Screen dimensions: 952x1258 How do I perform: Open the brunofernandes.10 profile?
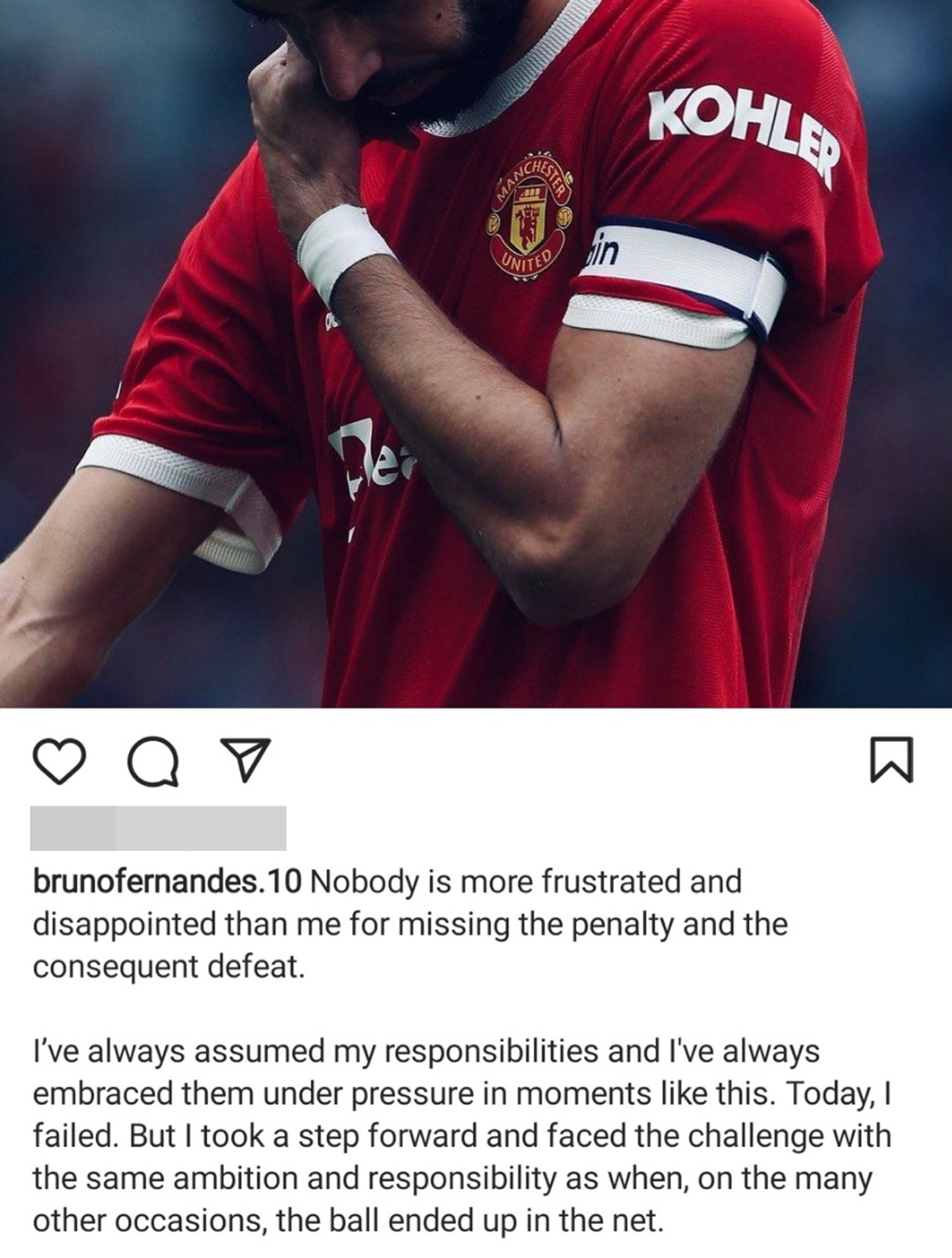point(167,882)
